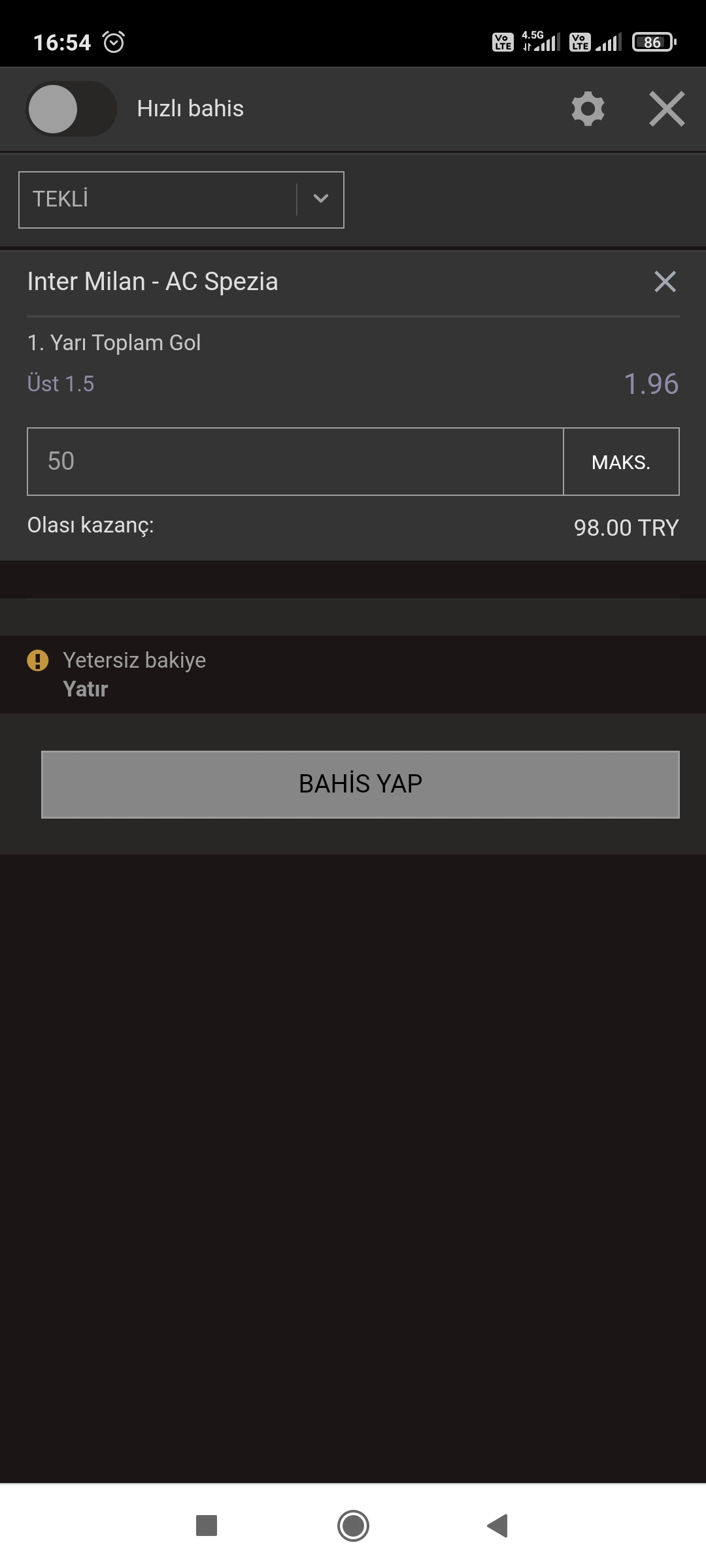Close the bet slip panel
This screenshot has width=706, height=1568.
point(667,108)
